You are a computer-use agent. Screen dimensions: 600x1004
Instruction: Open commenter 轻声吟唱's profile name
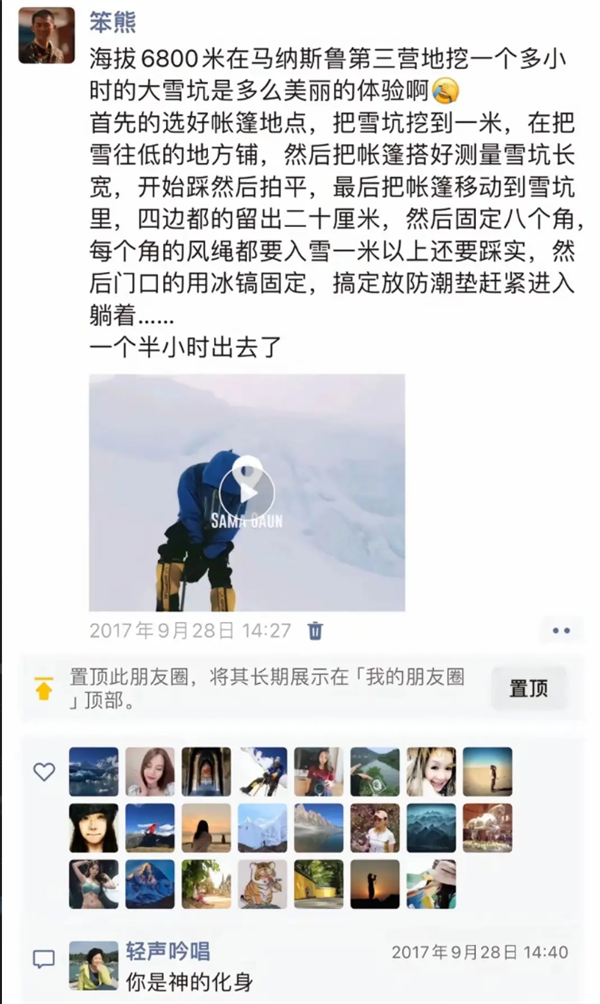(x=168, y=951)
